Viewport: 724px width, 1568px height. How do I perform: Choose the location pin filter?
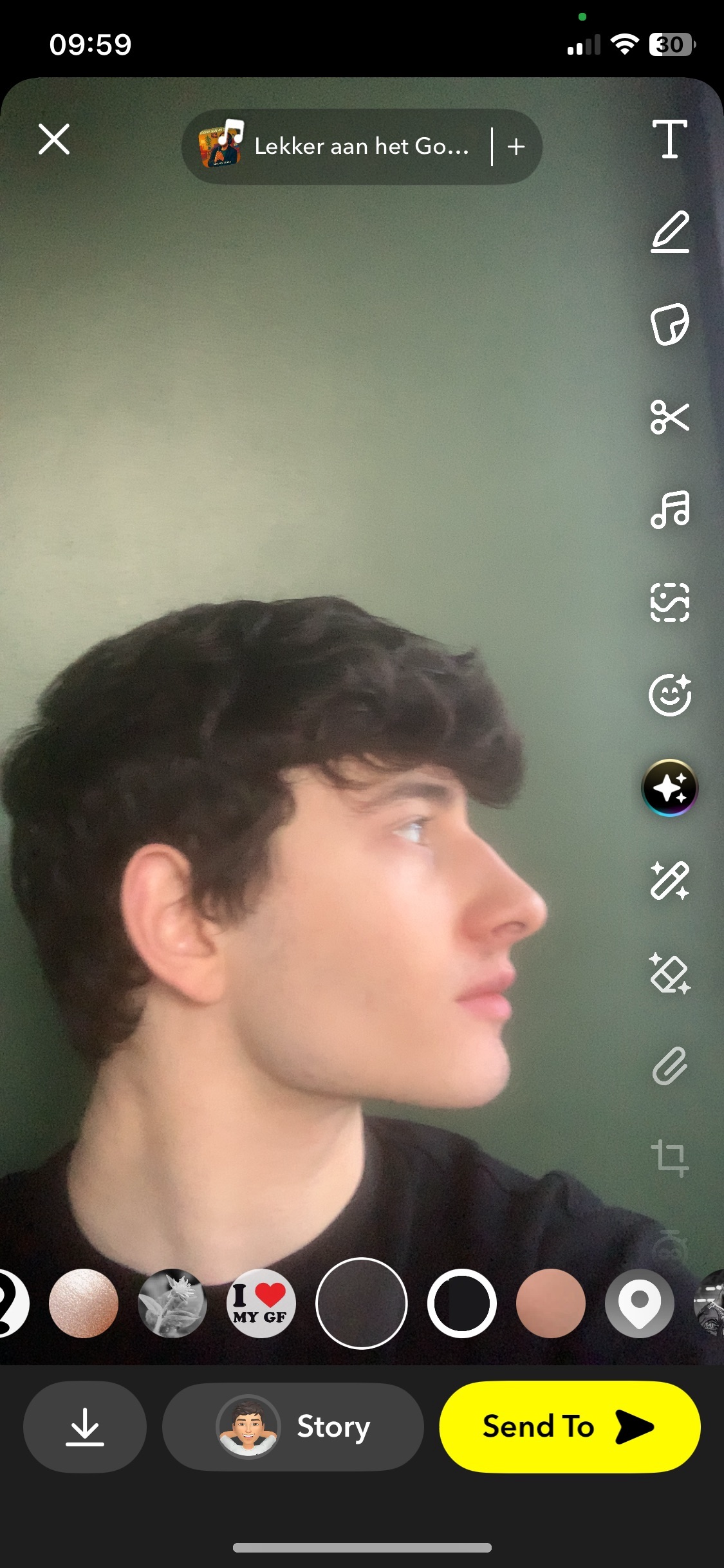click(x=640, y=1303)
